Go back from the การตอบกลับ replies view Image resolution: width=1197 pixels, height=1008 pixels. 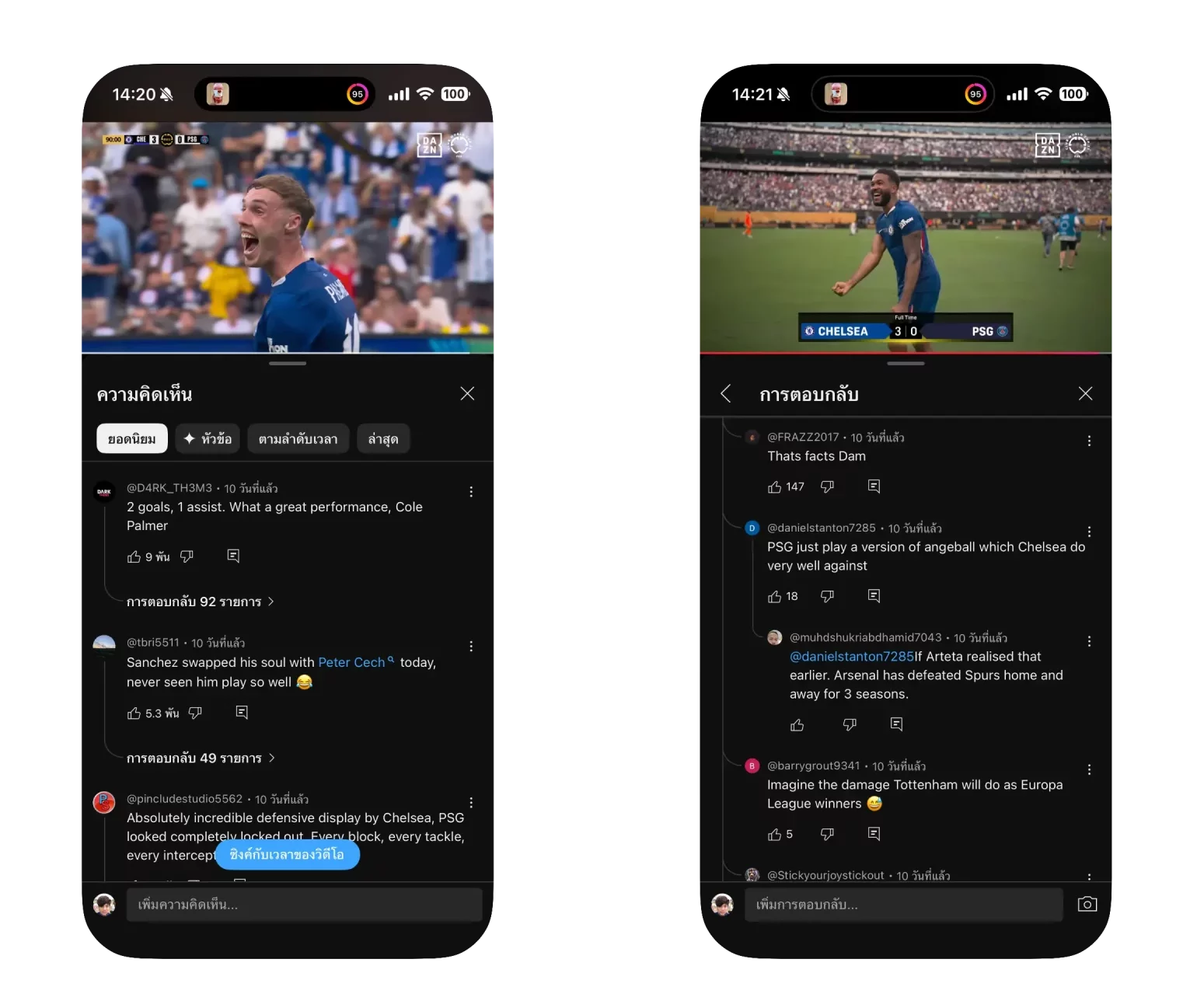tap(726, 393)
